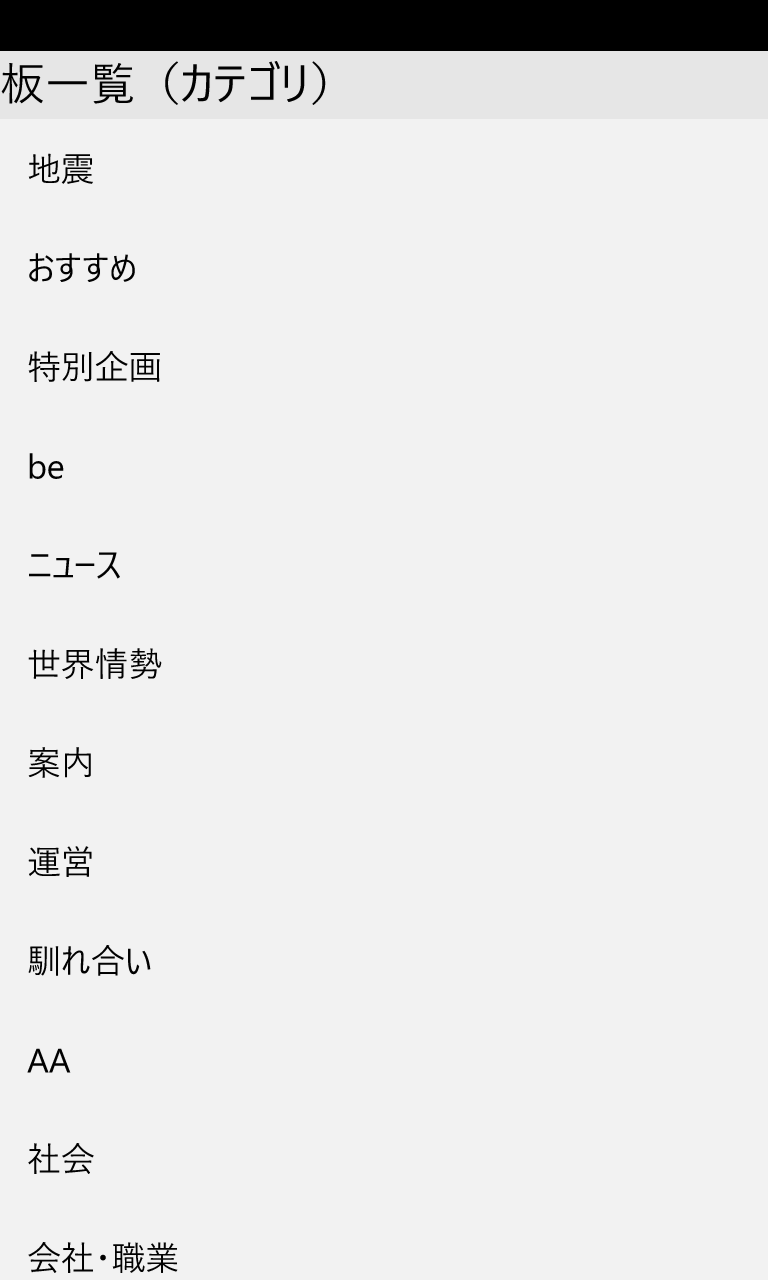Open 特別企画 board category
The image size is (768, 1280).
[95, 367]
